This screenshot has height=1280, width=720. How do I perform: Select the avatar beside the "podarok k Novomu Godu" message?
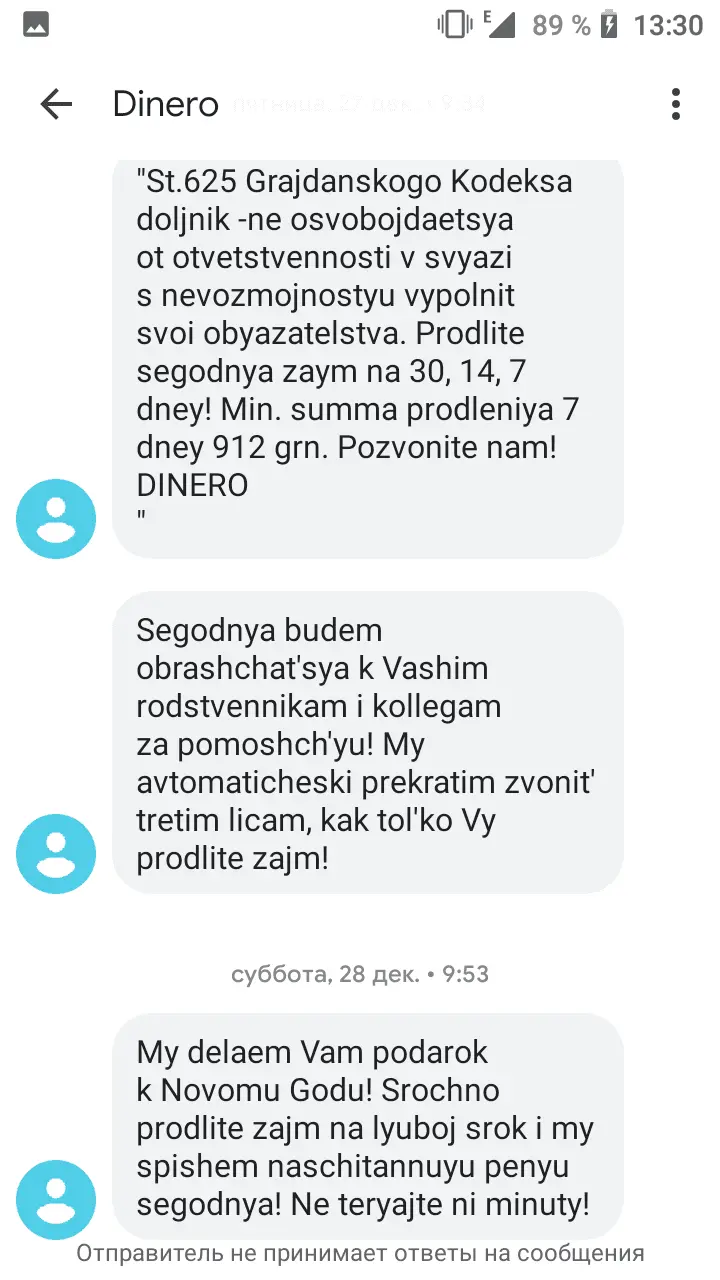pos(56,1200)
